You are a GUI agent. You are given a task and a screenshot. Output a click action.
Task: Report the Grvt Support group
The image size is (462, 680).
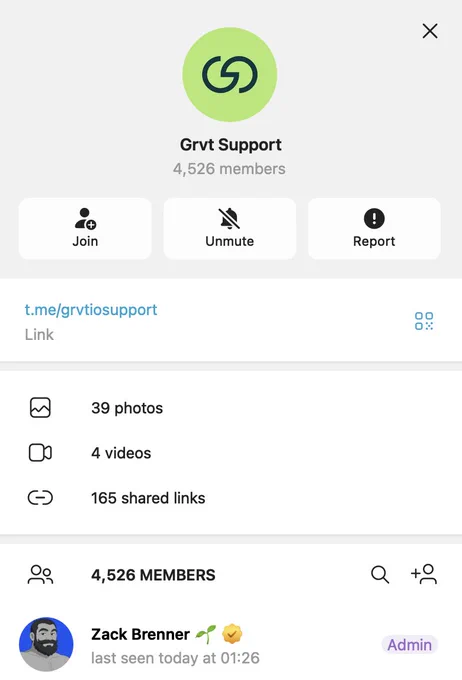tap(374, 229)
